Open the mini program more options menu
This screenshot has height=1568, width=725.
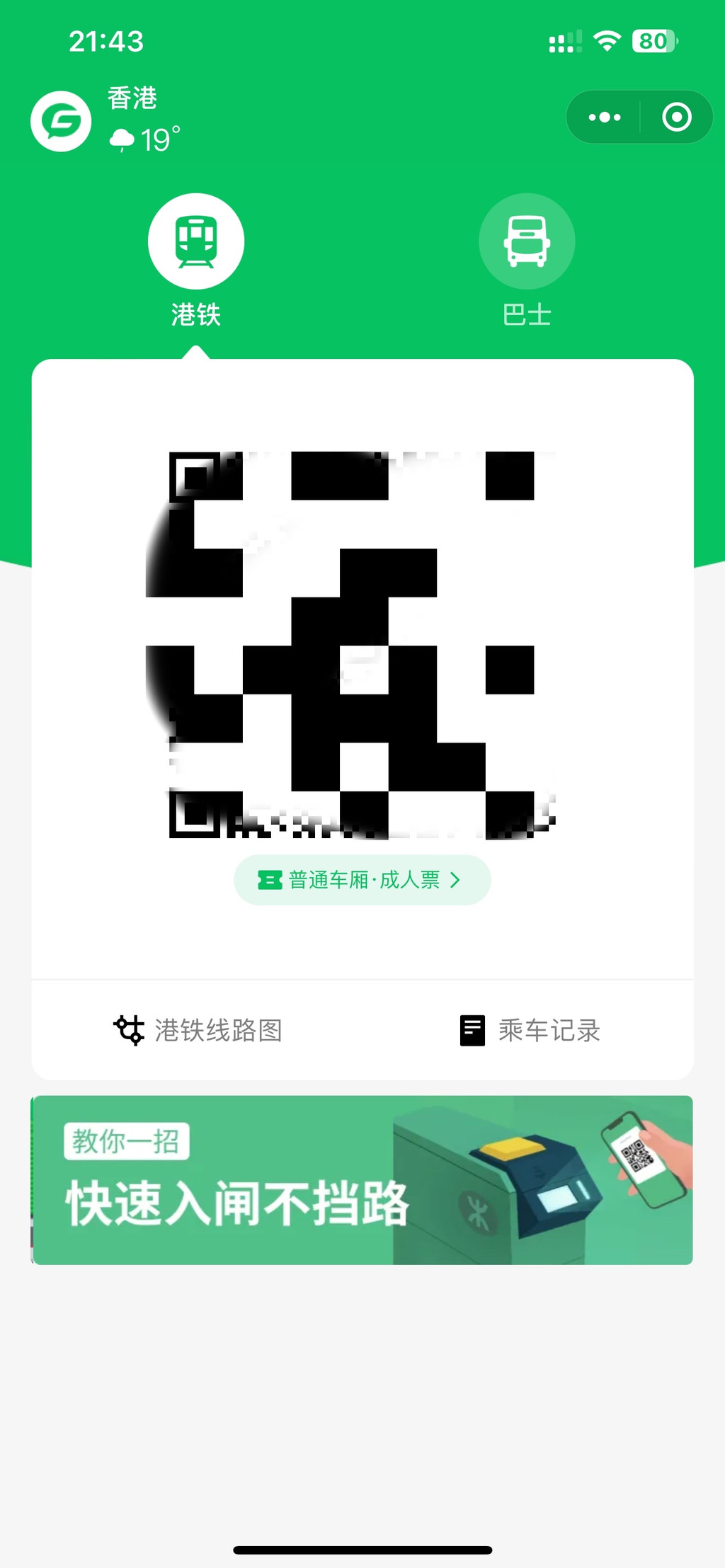(604, 118)
